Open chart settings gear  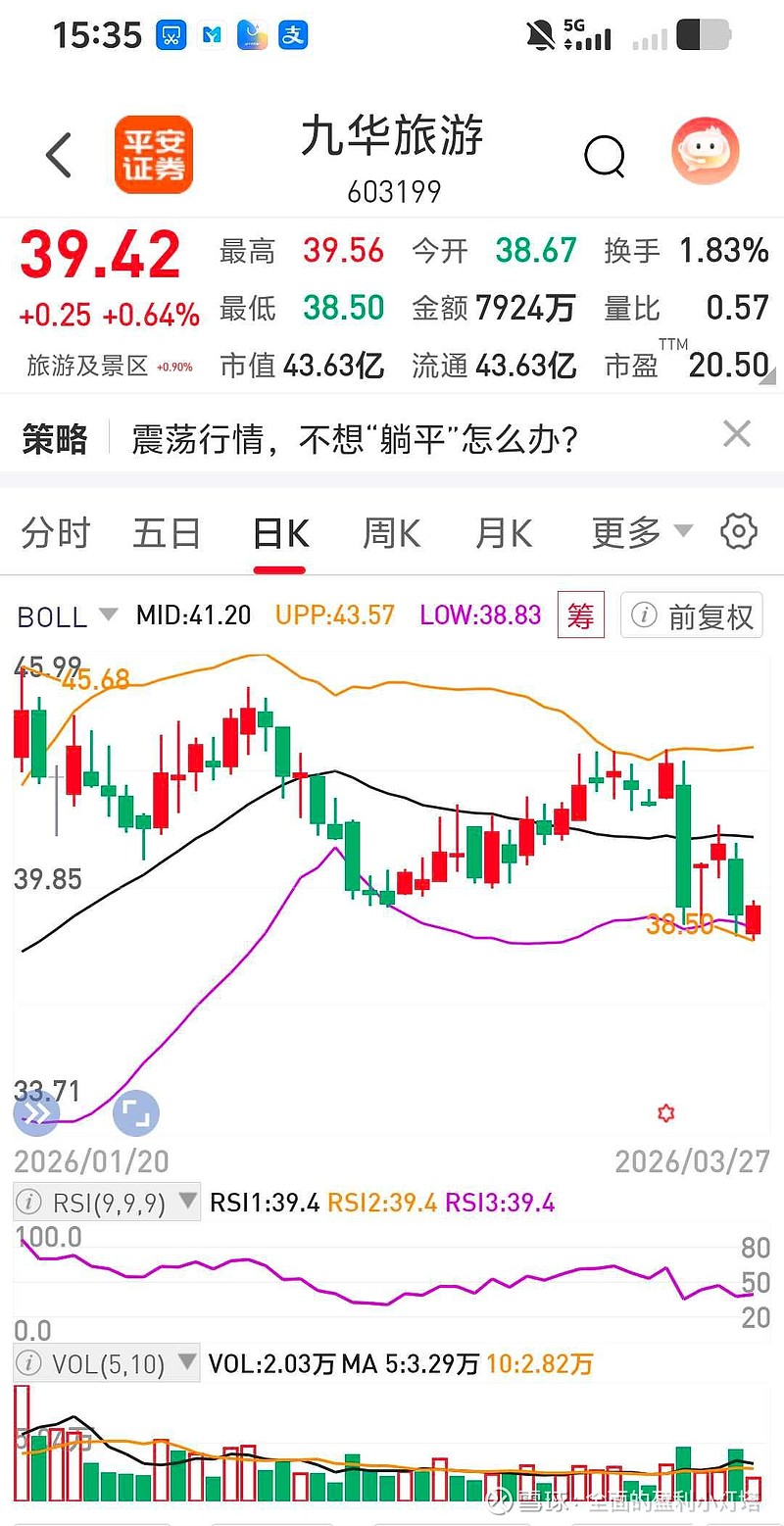(x=739, y=531)
